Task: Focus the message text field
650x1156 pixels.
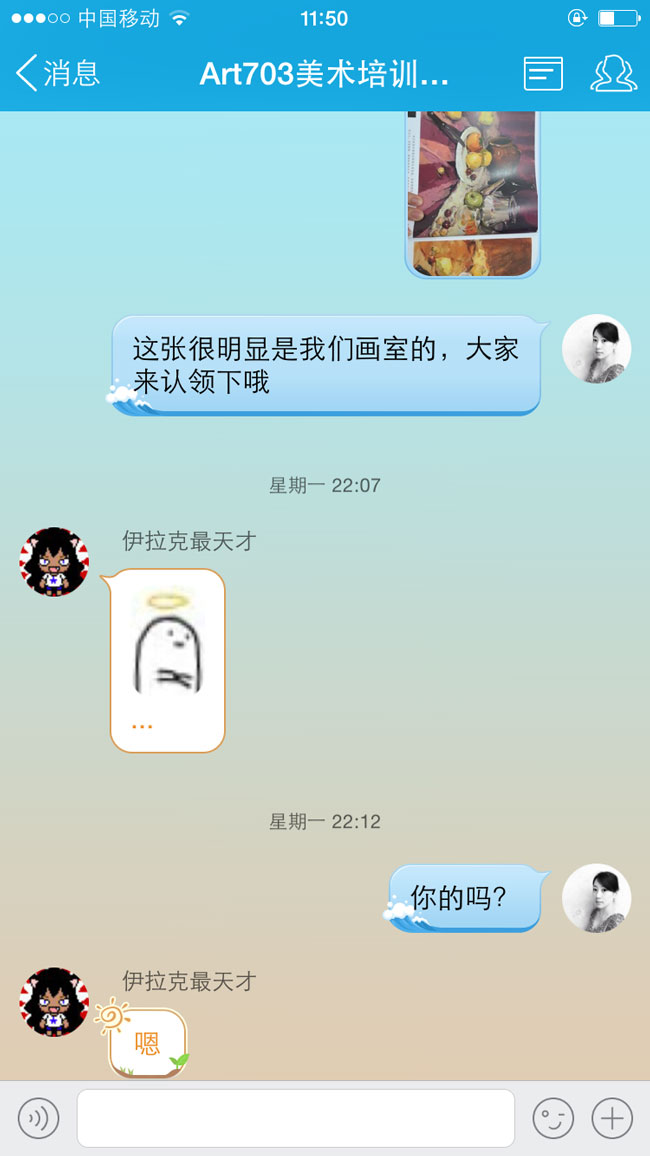Action: [x=295, y=1118]
